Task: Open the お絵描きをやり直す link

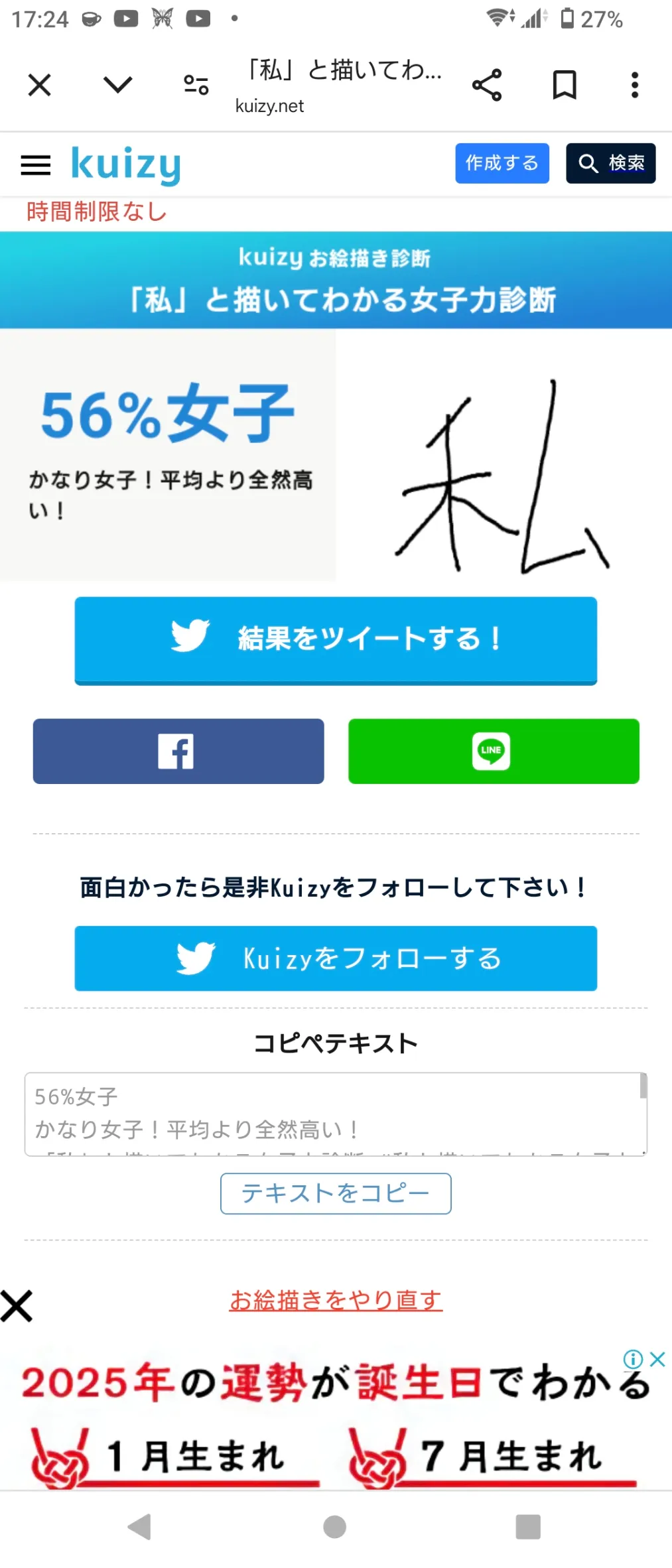Action: coord(336,1301)
